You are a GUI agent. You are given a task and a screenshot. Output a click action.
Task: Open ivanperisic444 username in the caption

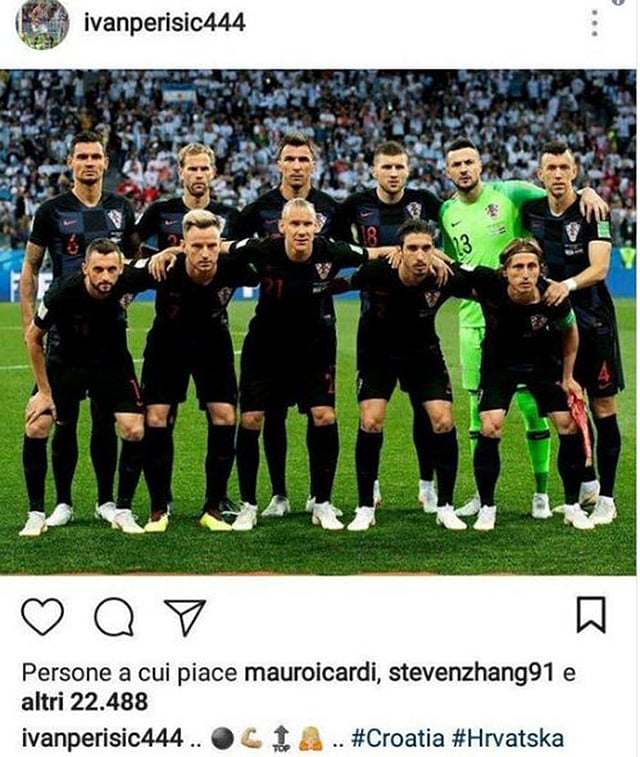[x=102, y=739]
